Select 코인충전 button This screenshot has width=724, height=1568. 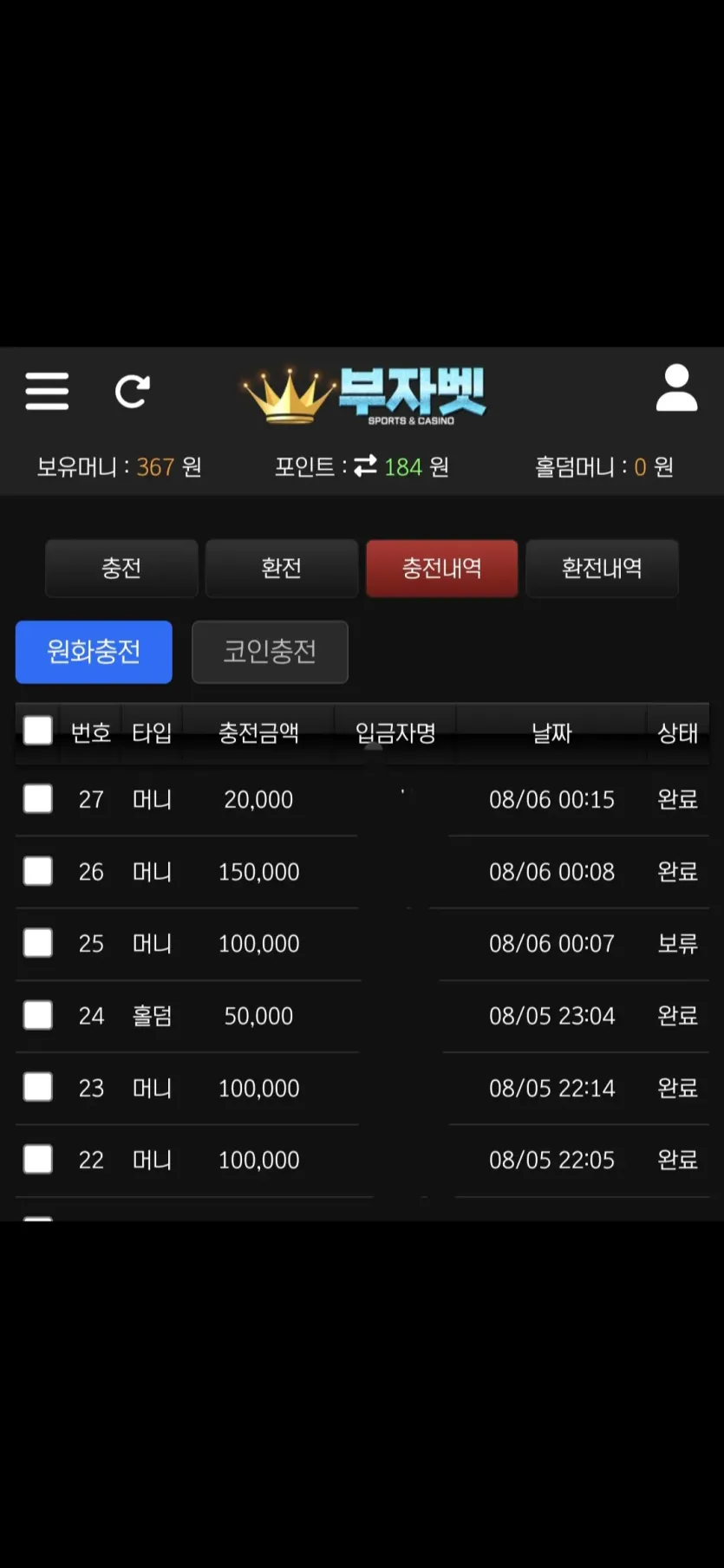click(270, 652)
